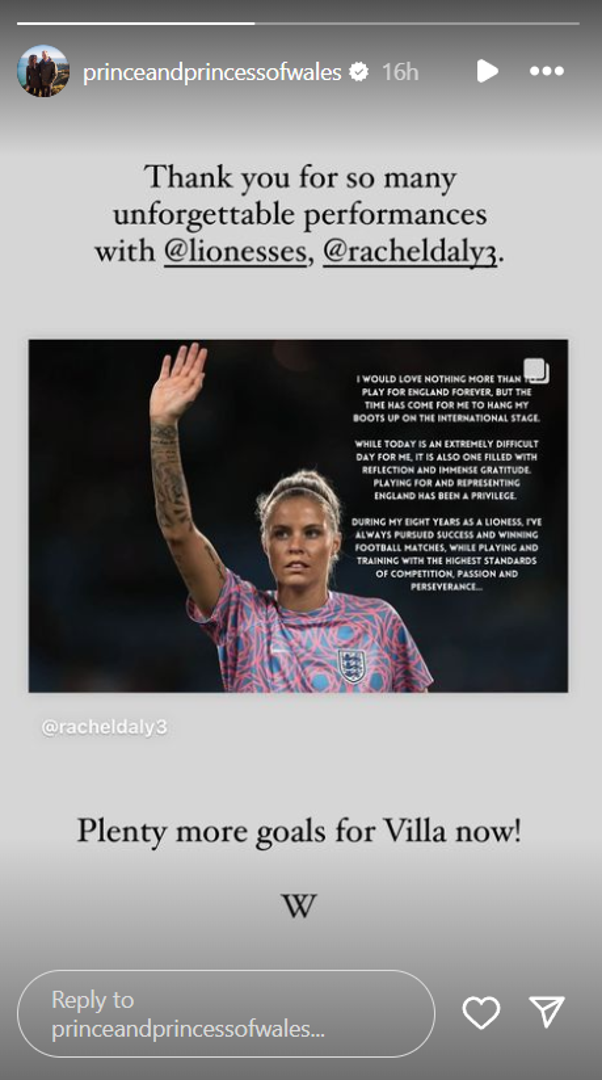This screenshot has width=602, height=1080.
Task: Tap the reply message field
Action: coord(226,1014)
